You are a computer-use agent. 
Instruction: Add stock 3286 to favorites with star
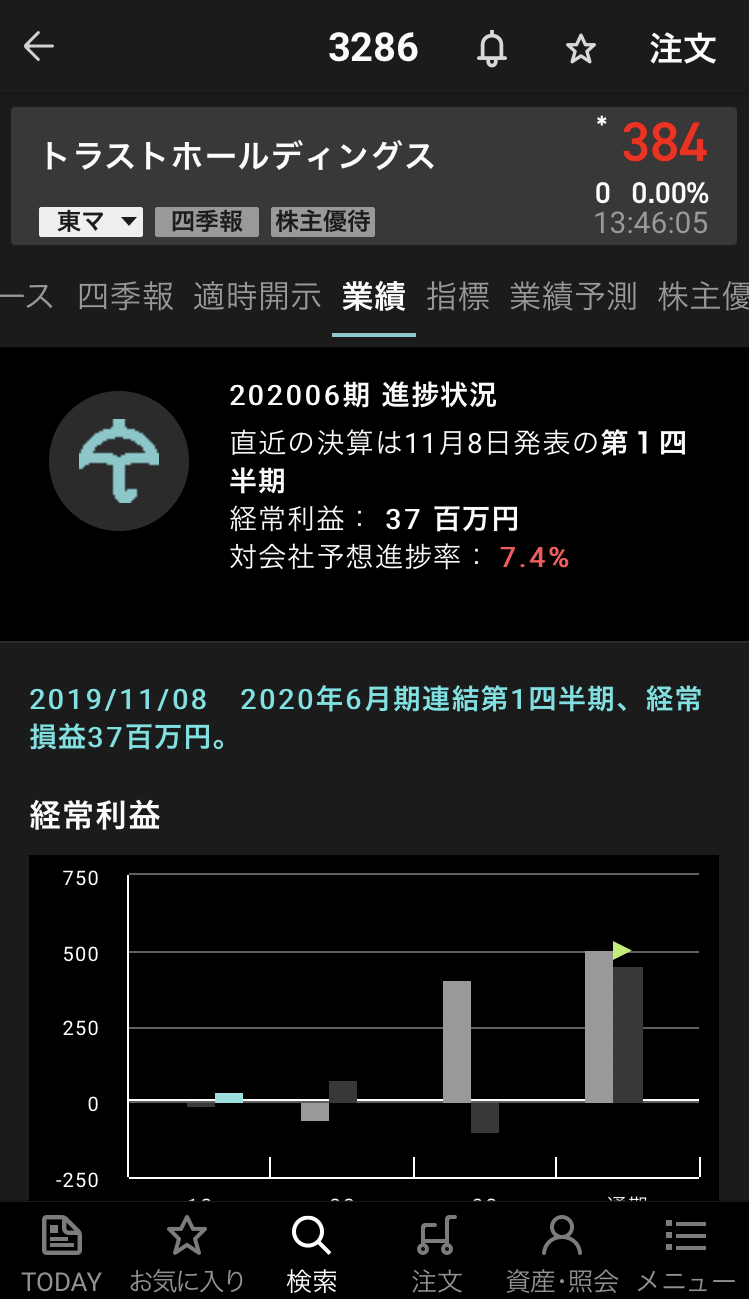point(581,48)
